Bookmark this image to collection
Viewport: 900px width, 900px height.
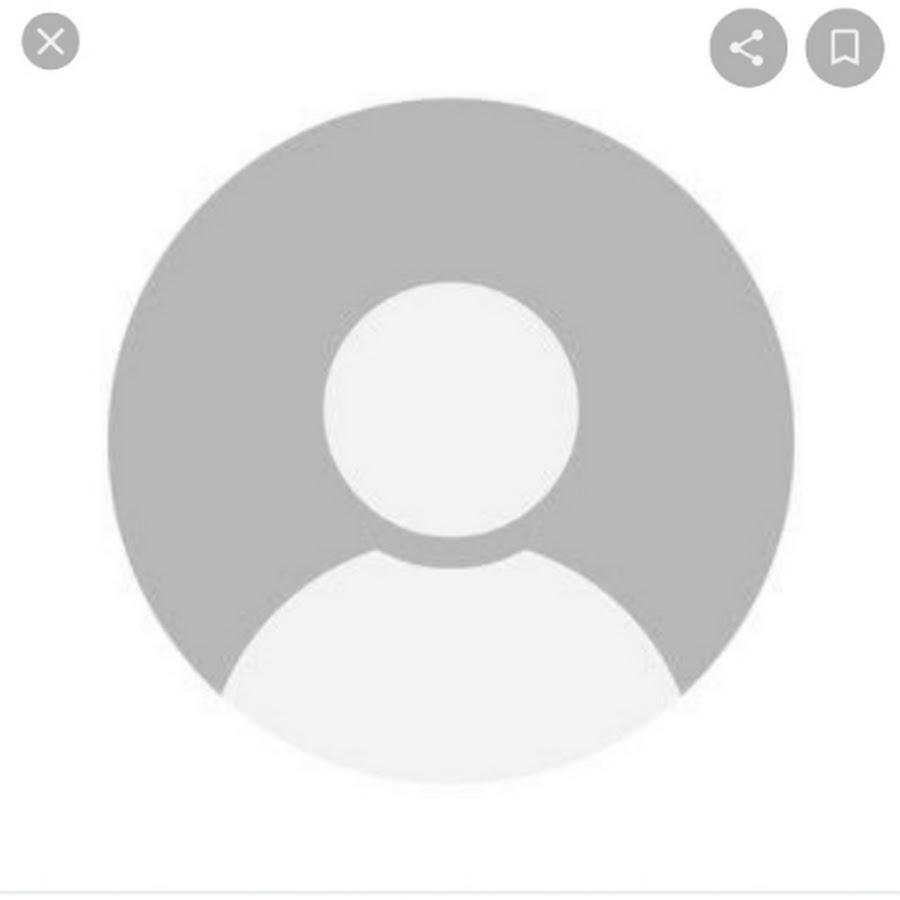[x=844, y=47]
